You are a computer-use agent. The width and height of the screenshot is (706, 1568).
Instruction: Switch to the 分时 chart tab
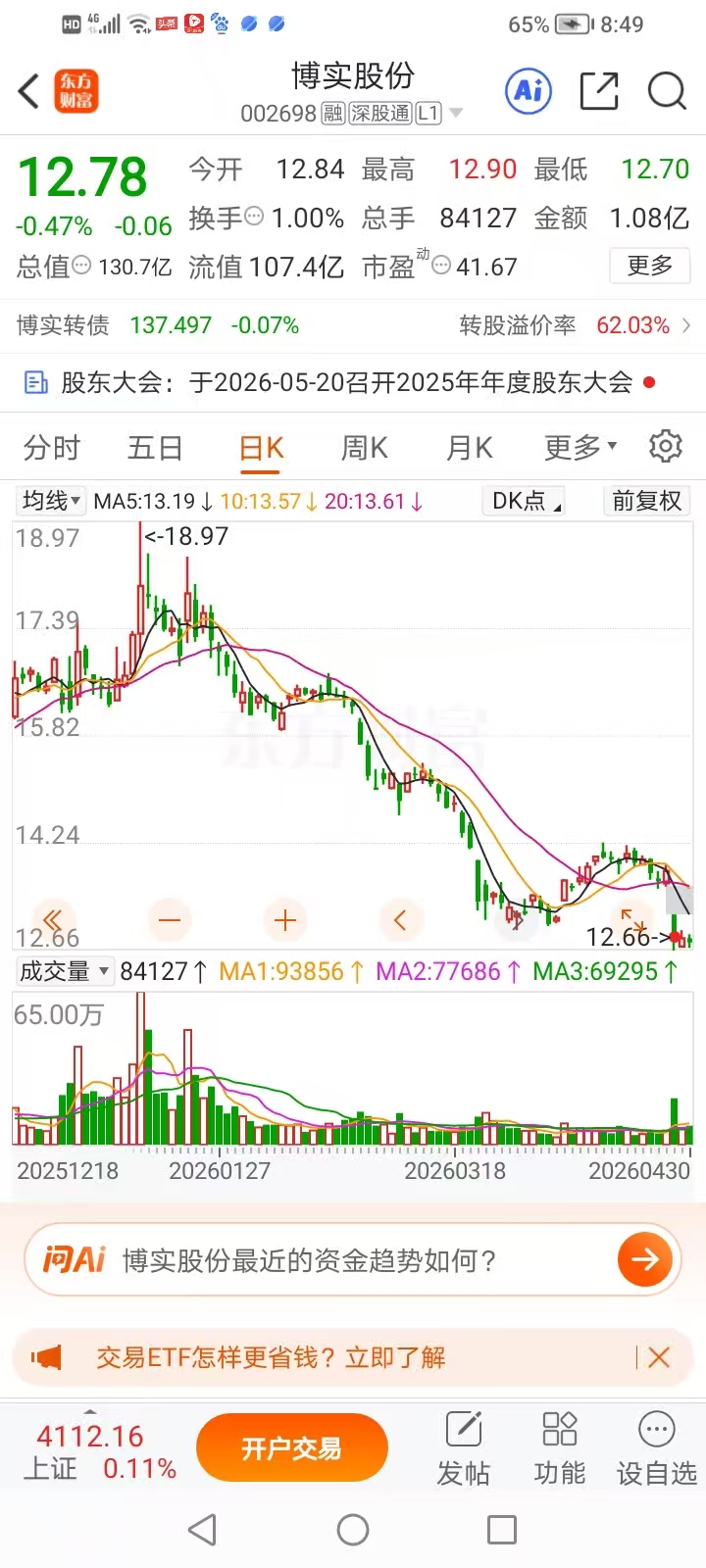tap(52, 448)
